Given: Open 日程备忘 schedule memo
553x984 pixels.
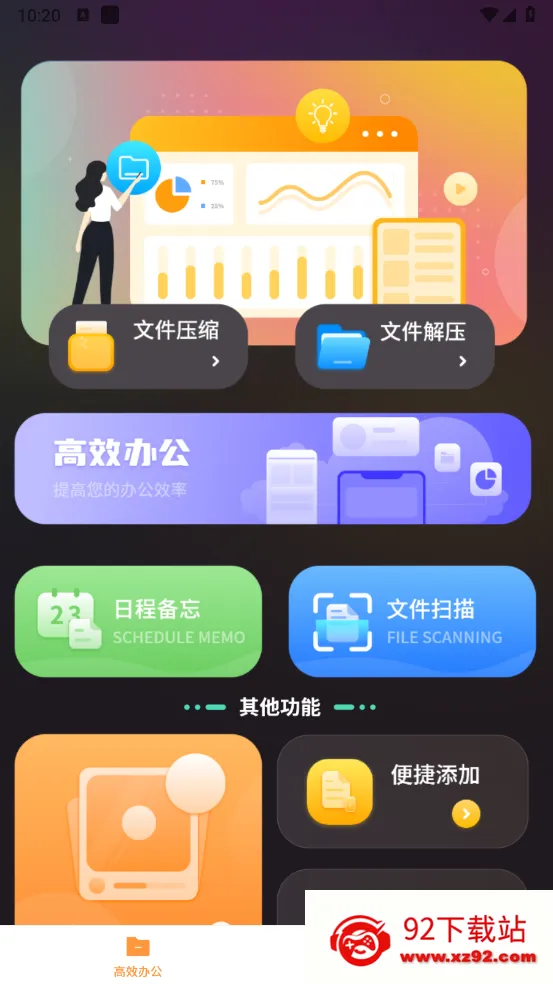Looking at the screenshot, I should point(138,621).
